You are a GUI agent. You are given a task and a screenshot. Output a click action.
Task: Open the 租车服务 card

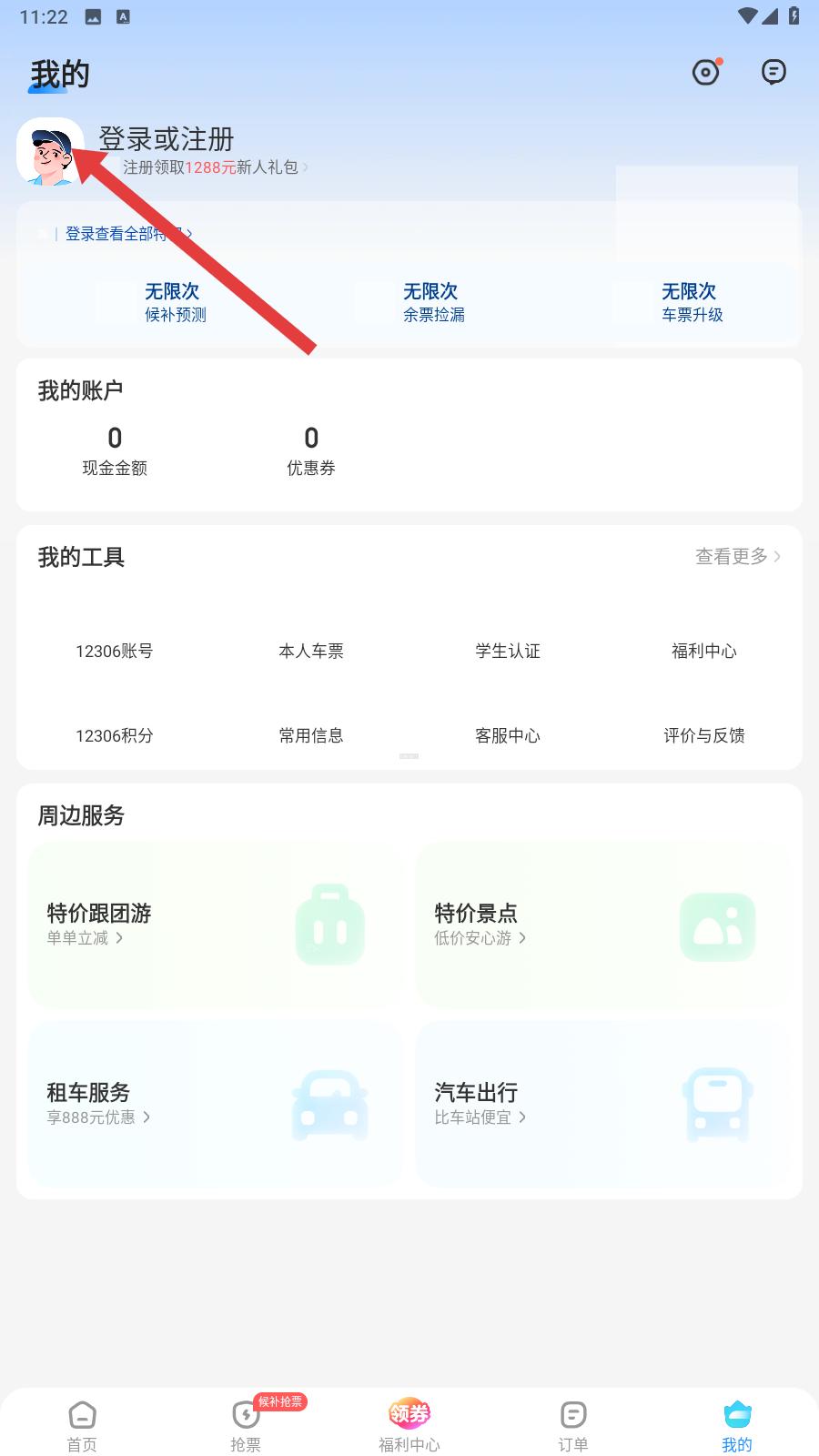(x=215, y=1103)
